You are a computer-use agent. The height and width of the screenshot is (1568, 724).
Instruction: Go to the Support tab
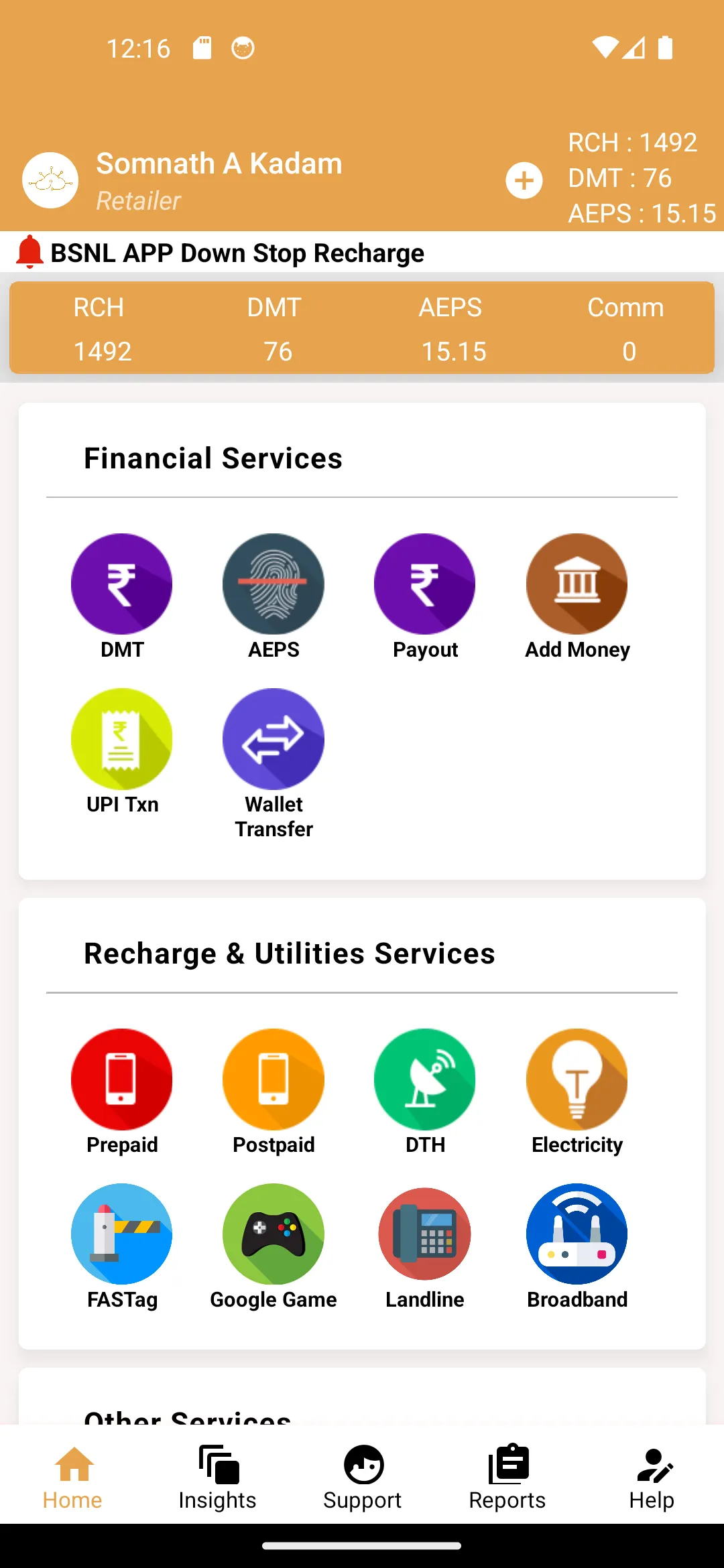pyautogui.click(x=363, y=1477)
